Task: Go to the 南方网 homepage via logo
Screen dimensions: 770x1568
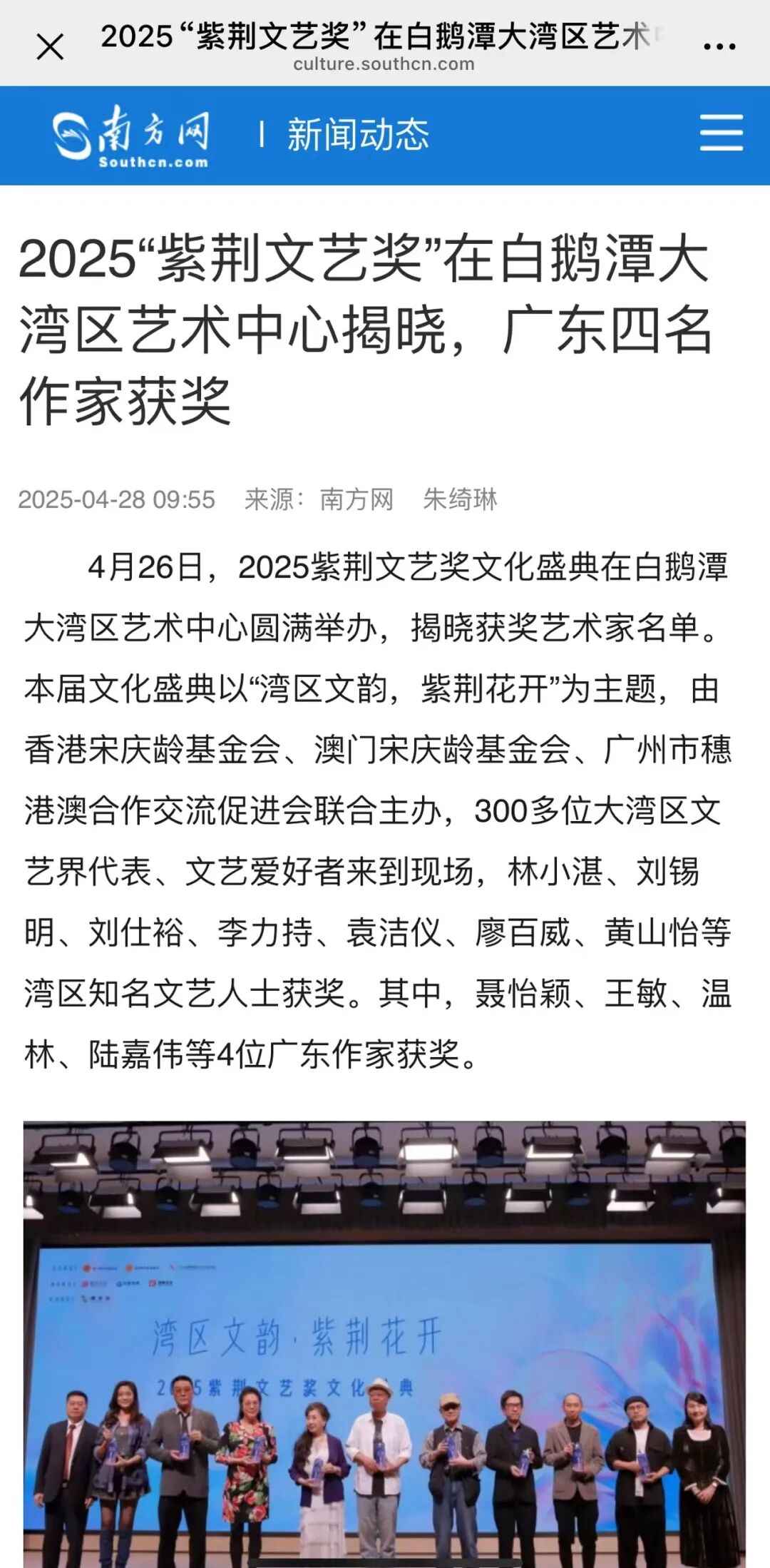Action: (132, 136)
